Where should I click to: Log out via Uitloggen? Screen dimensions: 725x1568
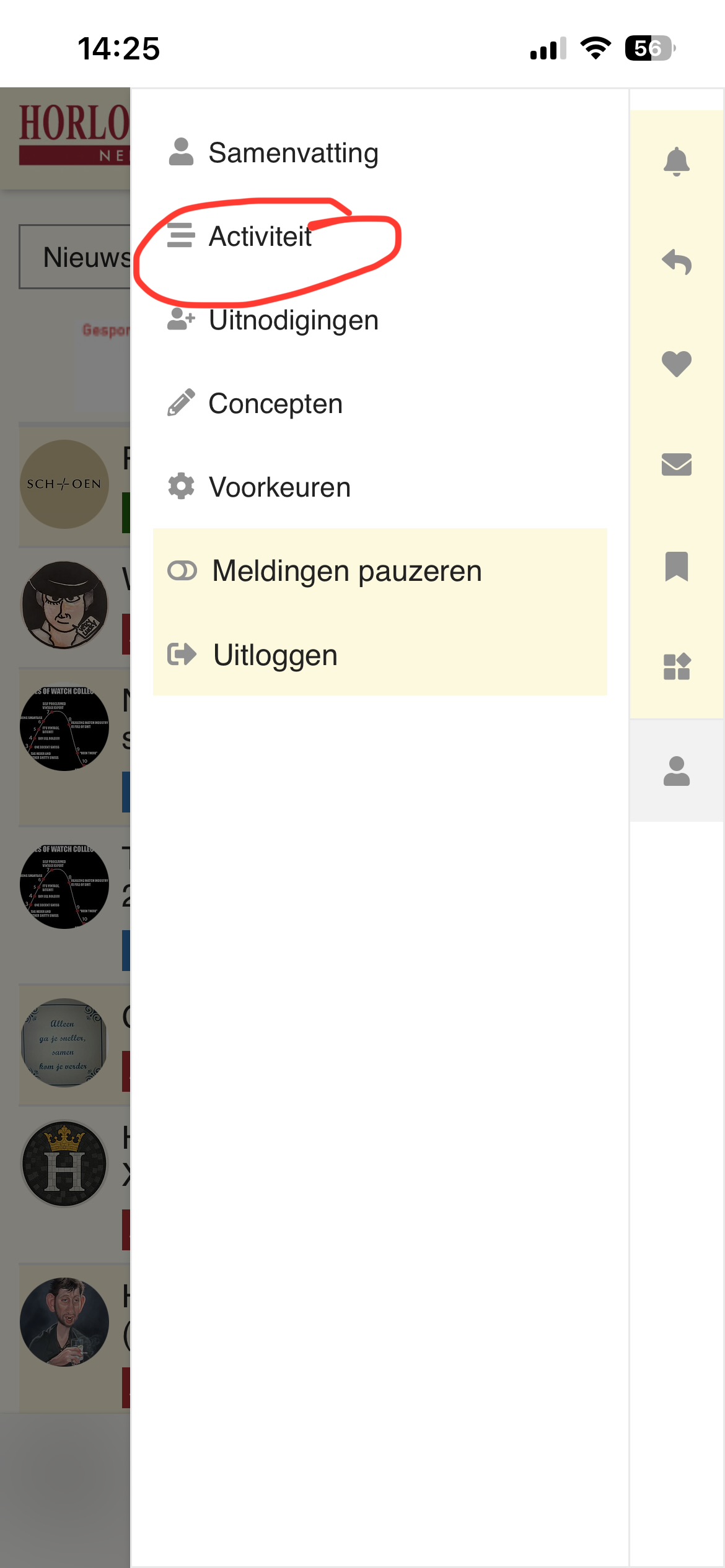[x=275, y=655]
